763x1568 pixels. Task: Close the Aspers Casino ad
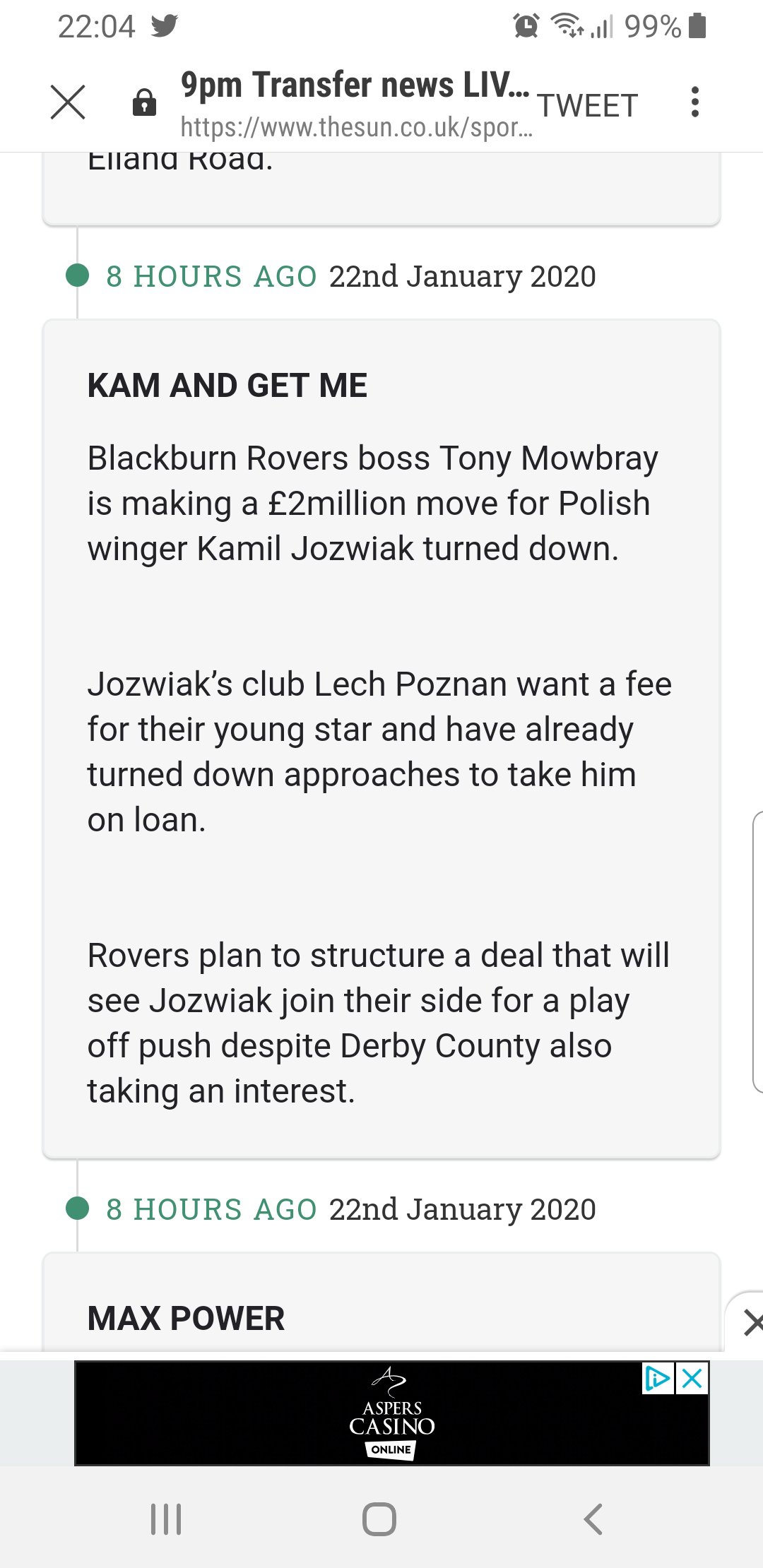click(x=692, y=1378)
